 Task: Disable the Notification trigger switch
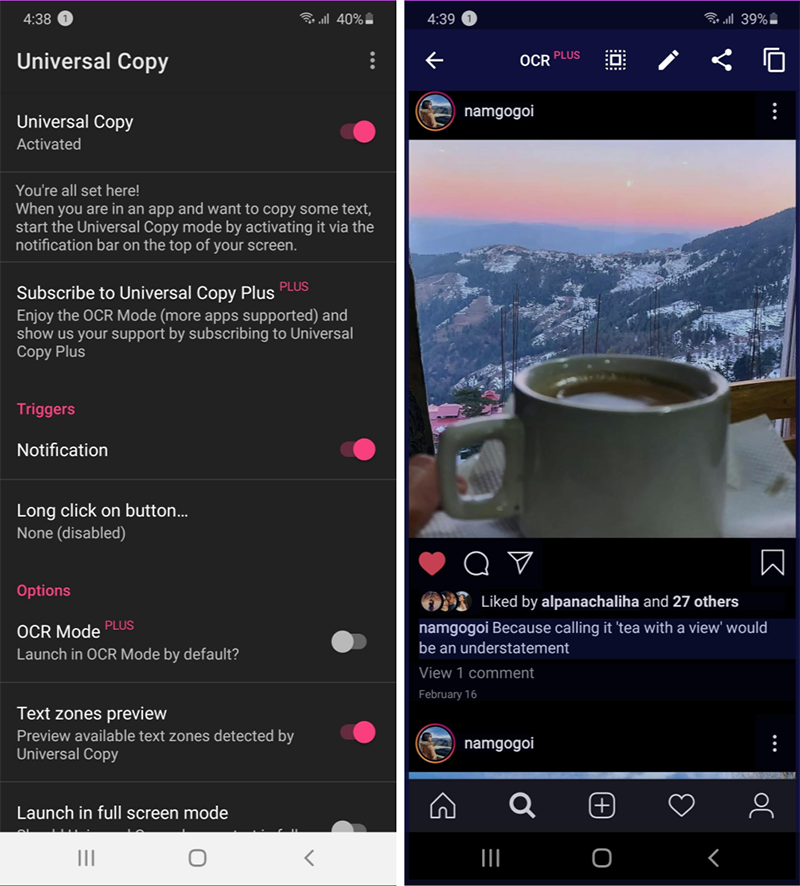click(x=357, y=450)
